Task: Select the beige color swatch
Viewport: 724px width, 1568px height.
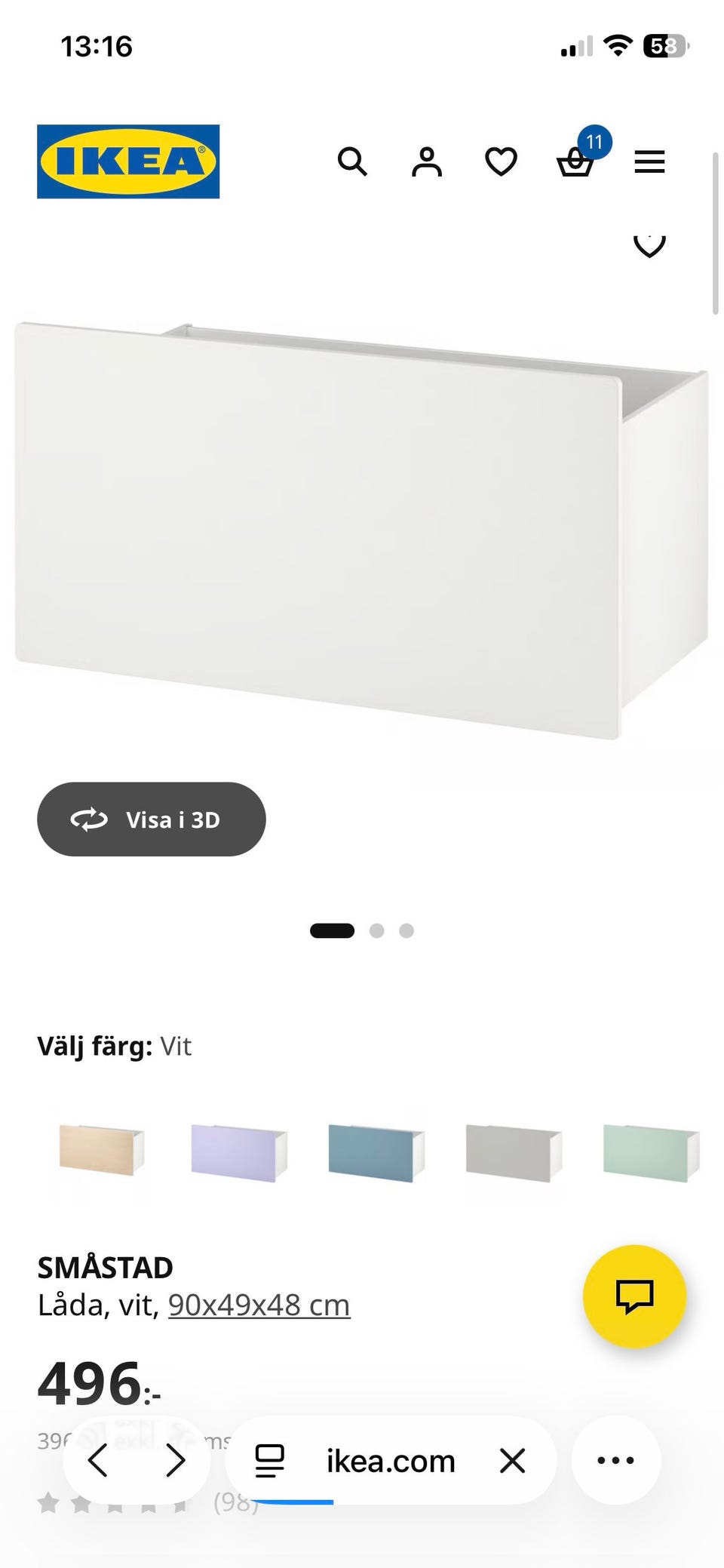Action: pyautogui.click(x=102, y=1150)
